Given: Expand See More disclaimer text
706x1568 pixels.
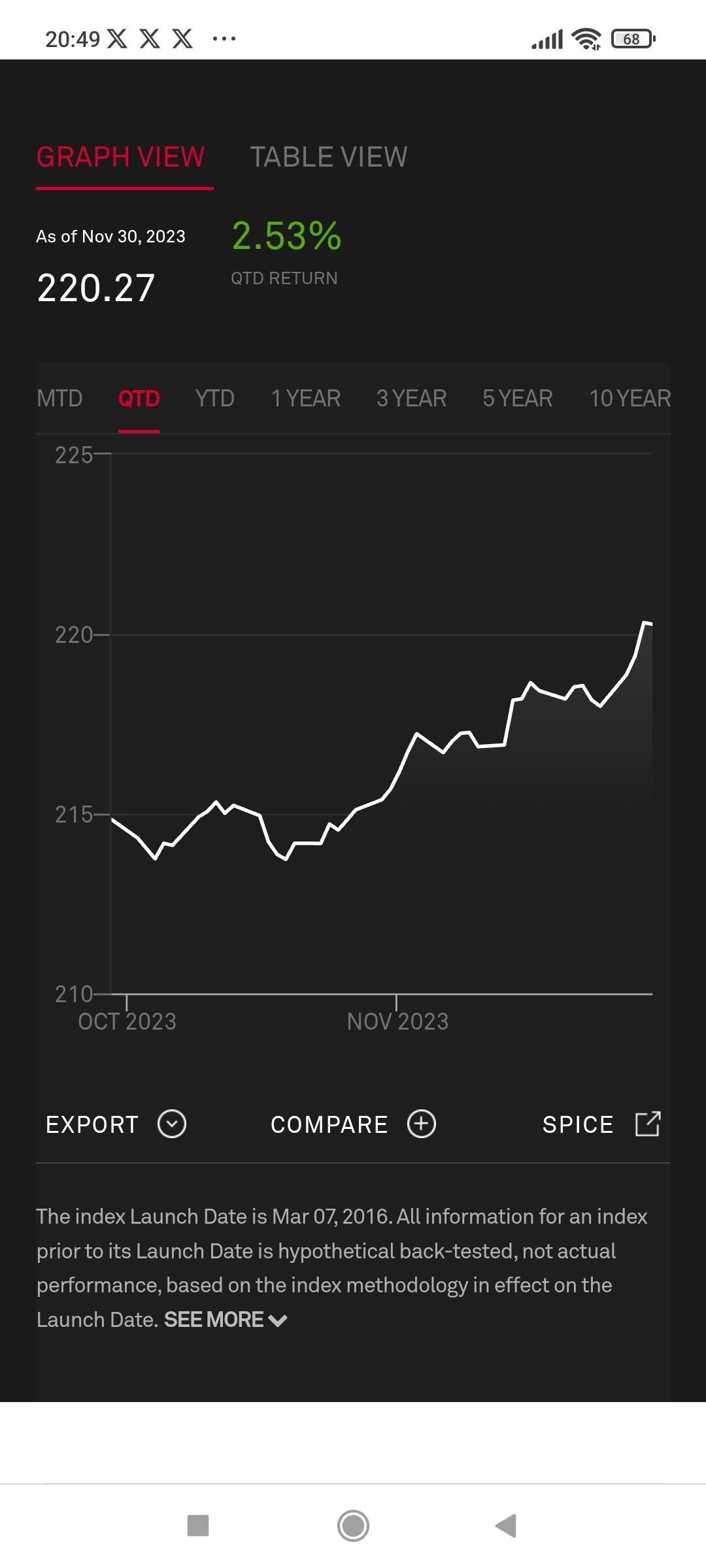Looking at the screenshot, I should 226,1320.
